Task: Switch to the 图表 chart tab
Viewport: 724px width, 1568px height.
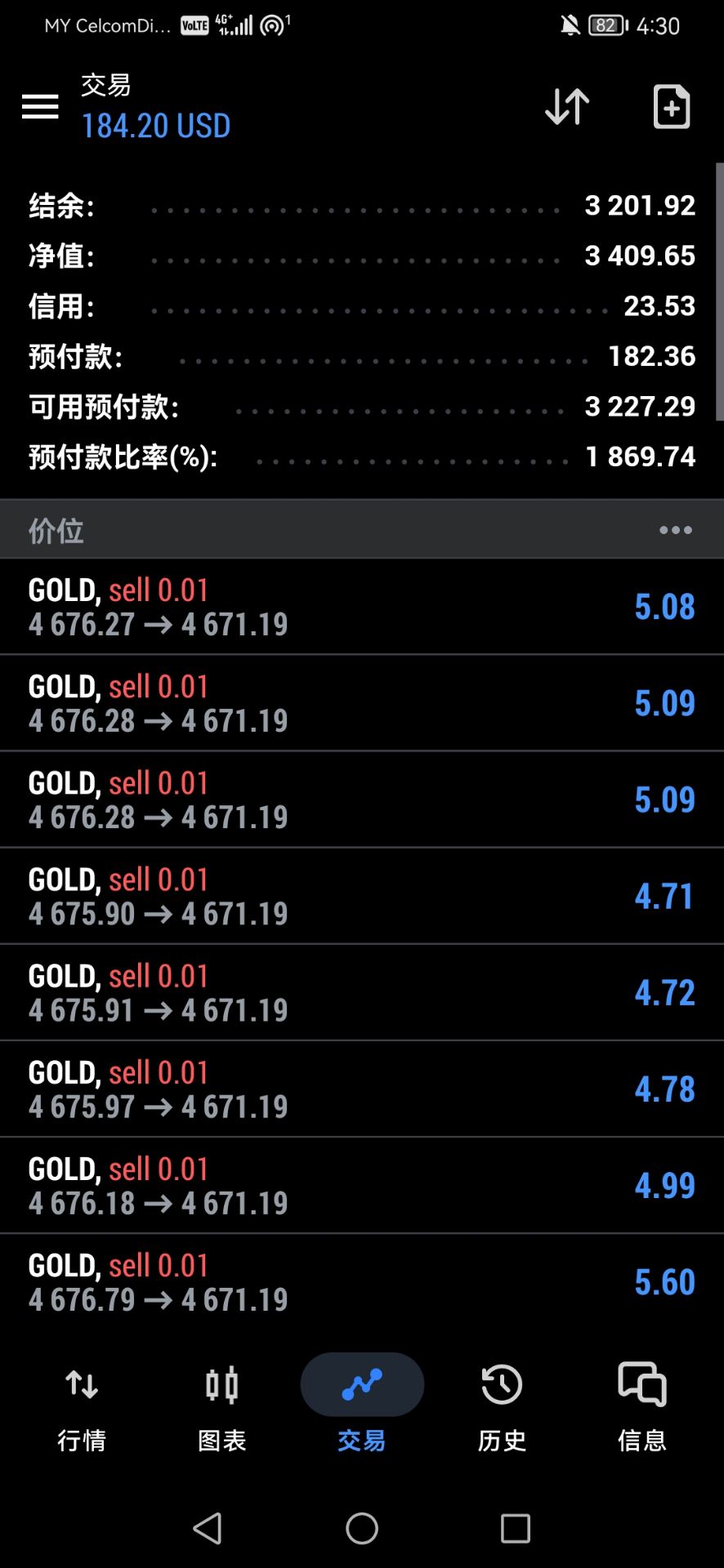Action: pos(222,1408)
